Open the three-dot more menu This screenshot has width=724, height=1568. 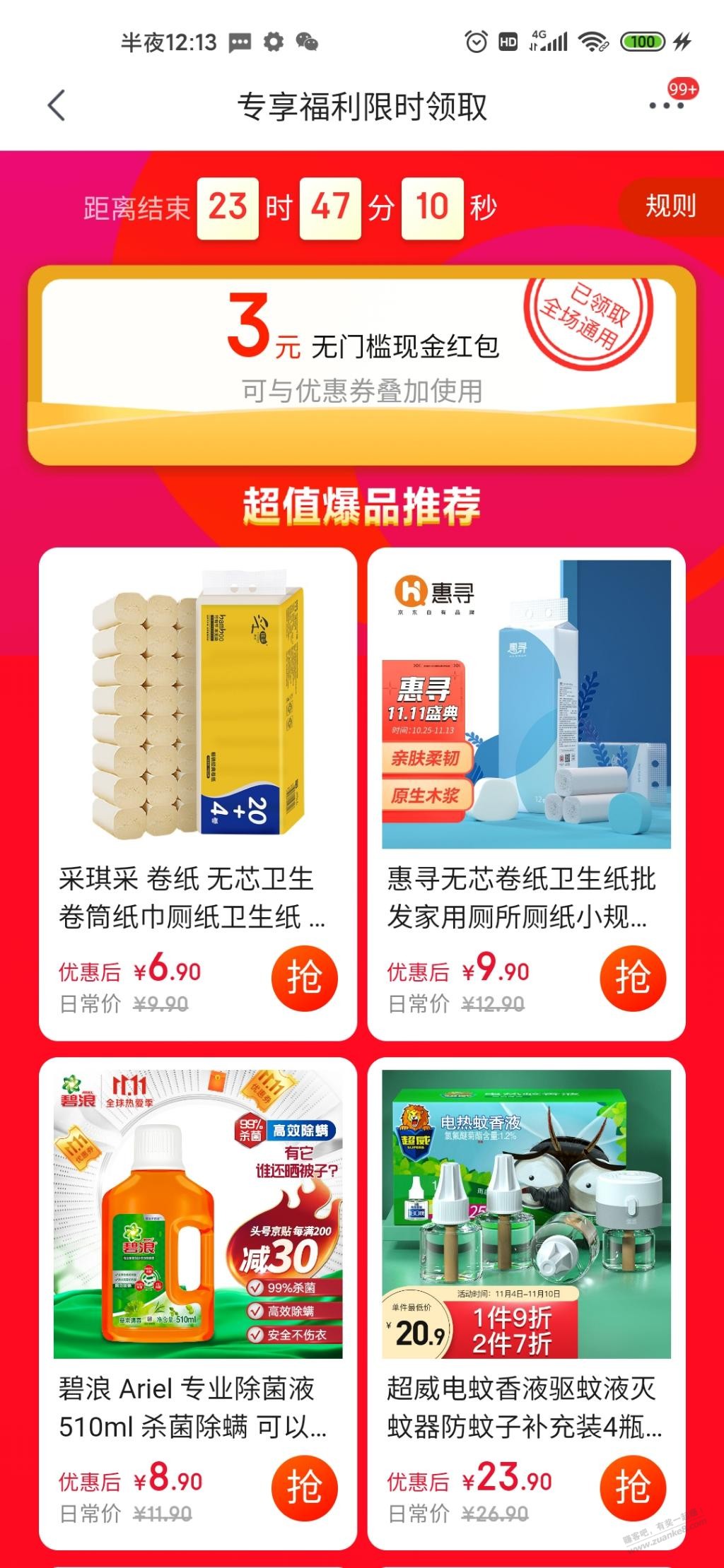pyautogui.click(x=666, y=106)
